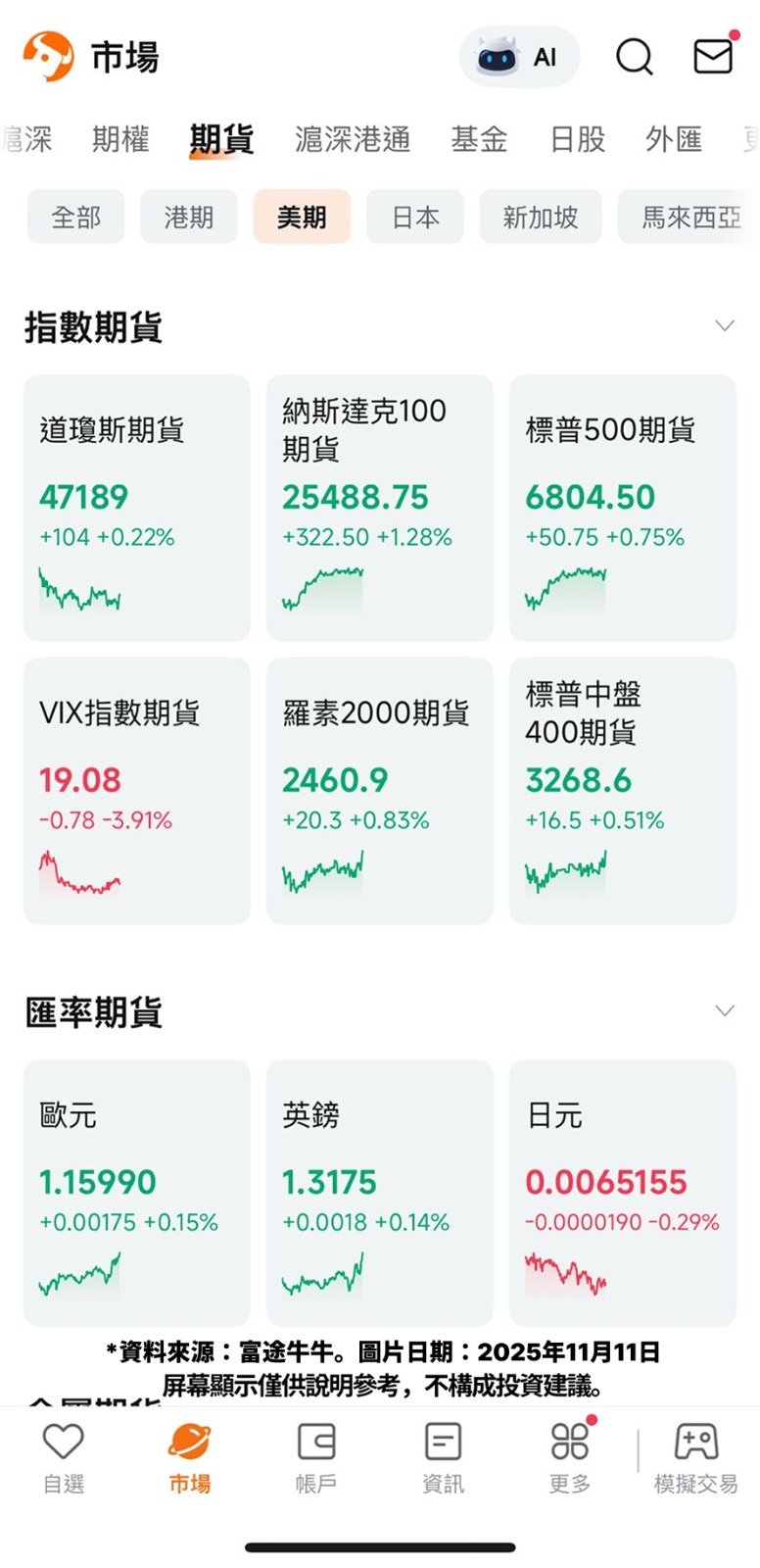The width and height of the screenshot is (760, 1568).
Task: Open the VIX指數期貨 card
Action: [x=137, y=791]
